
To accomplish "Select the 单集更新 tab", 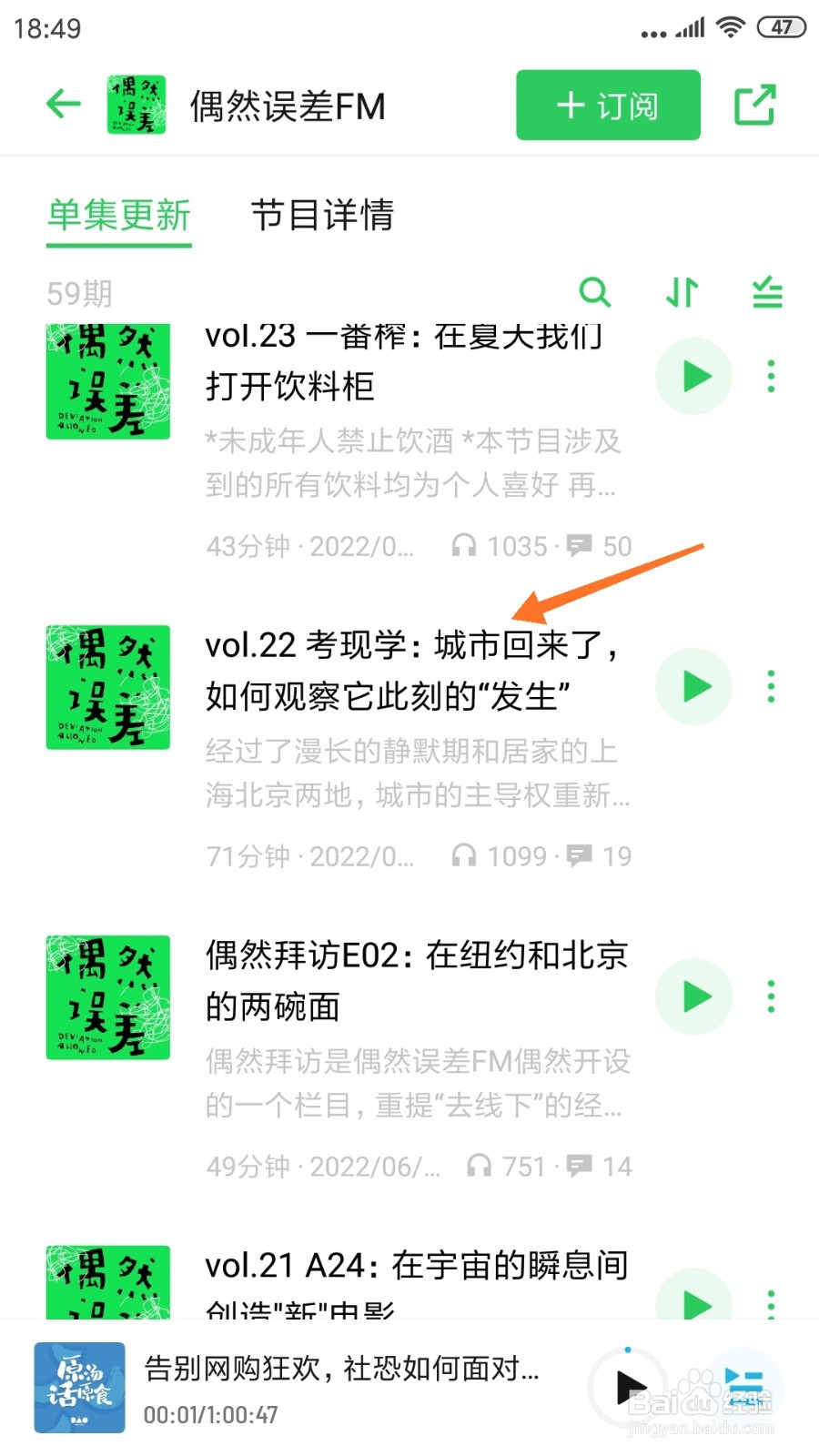I will 118,216.
